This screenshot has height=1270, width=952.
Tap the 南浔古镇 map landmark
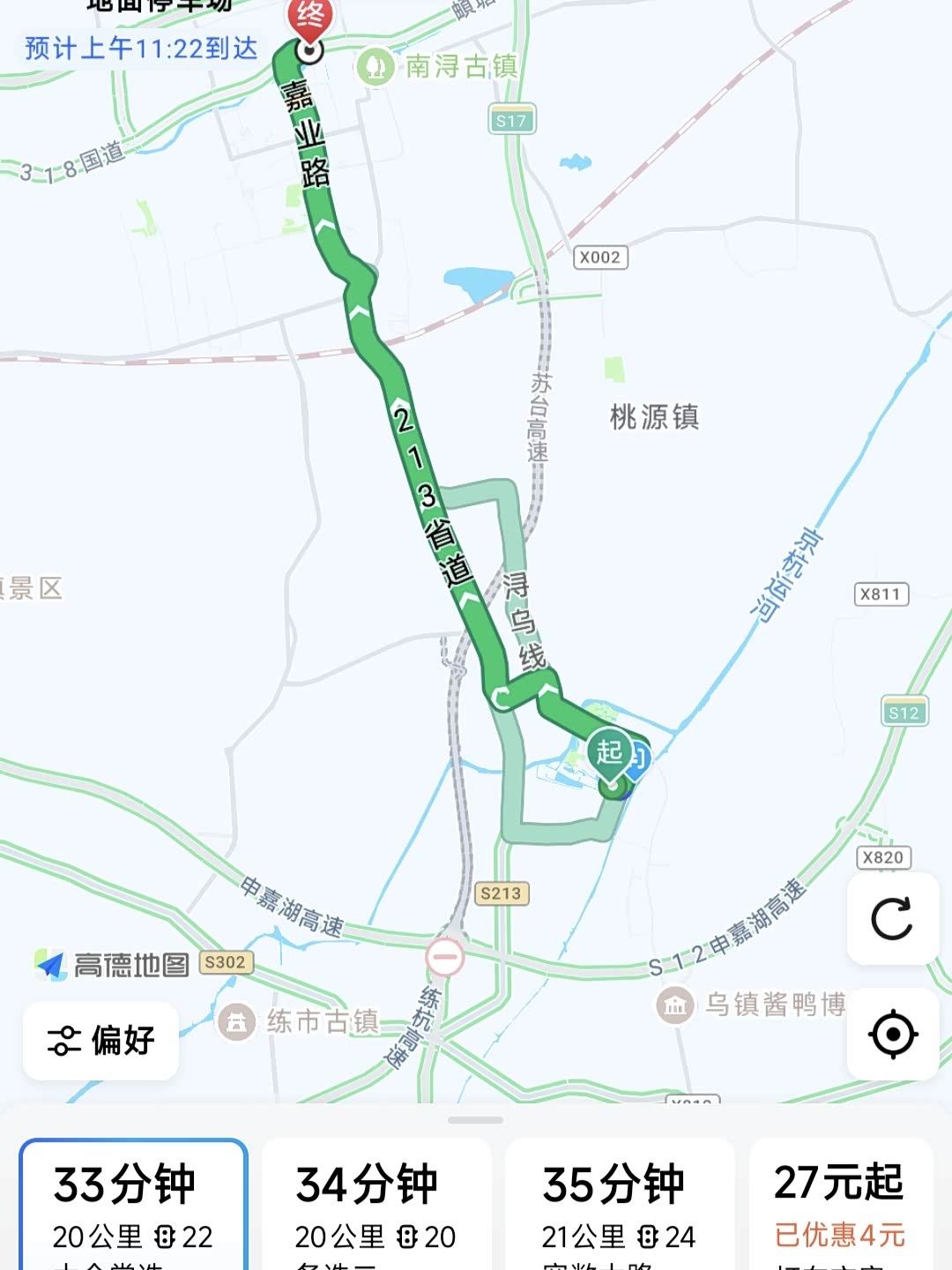point(436,66)
